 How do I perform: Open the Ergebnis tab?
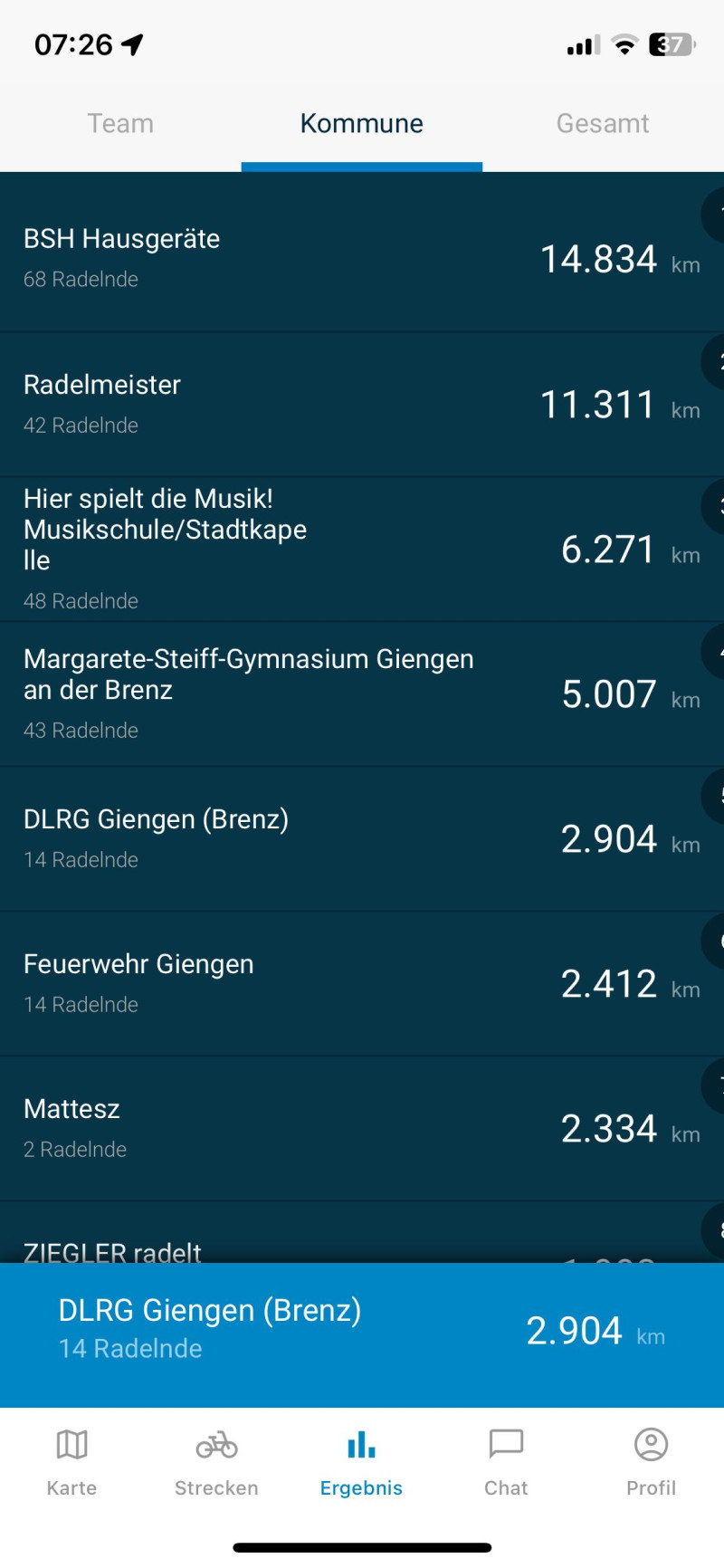pyautogui.click(x=362, y=1462)
